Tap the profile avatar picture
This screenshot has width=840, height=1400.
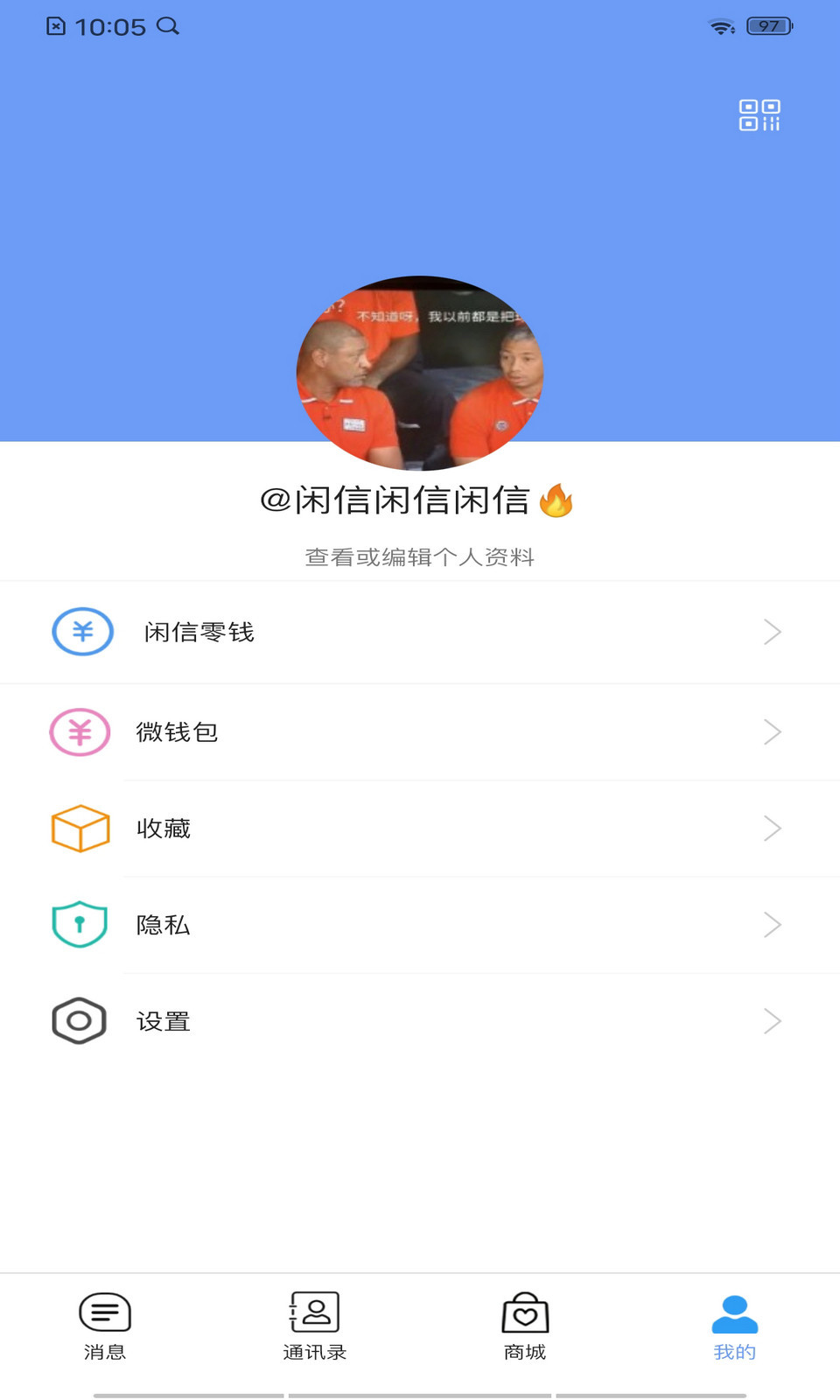[x=420, y=373]
